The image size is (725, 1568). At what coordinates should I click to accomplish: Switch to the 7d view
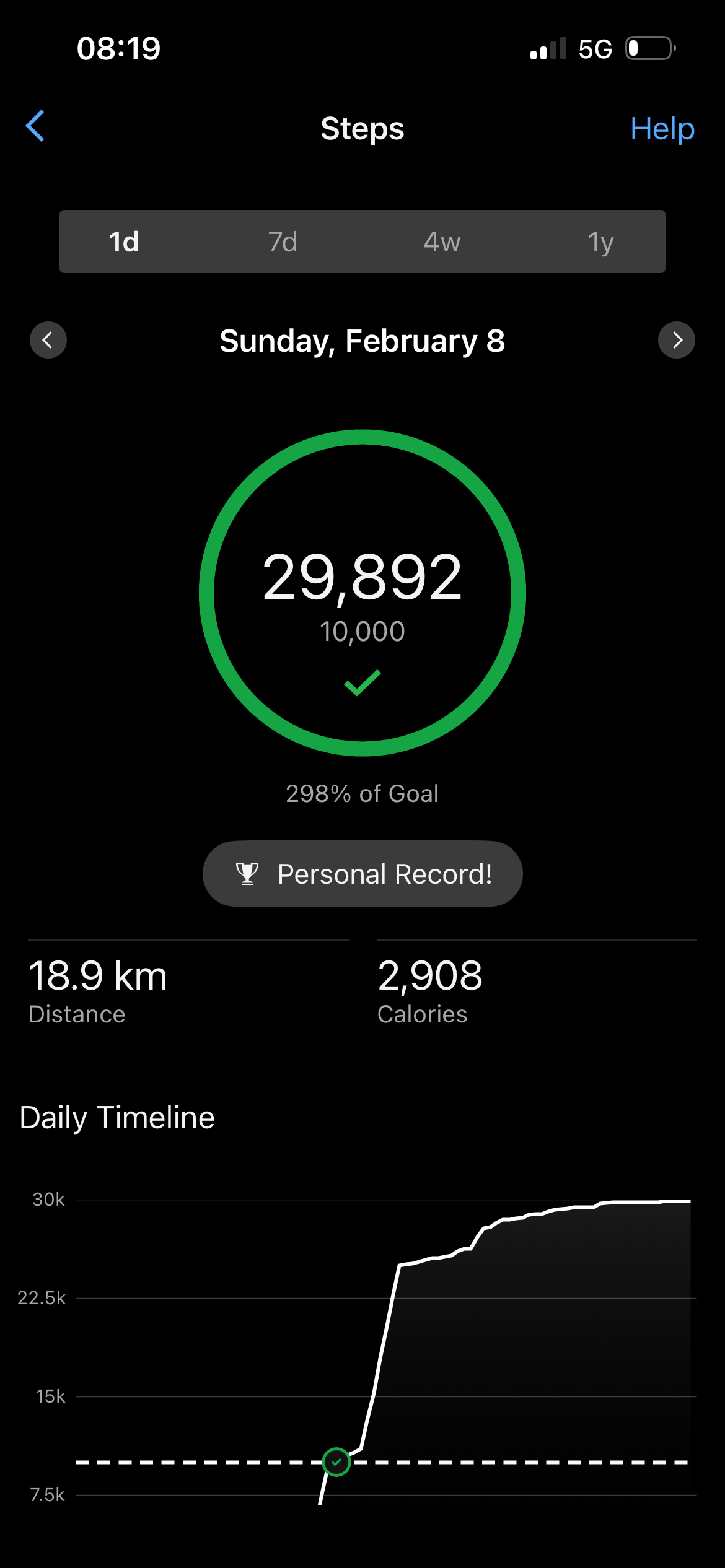pyautogui.click(x=283, y=242)
